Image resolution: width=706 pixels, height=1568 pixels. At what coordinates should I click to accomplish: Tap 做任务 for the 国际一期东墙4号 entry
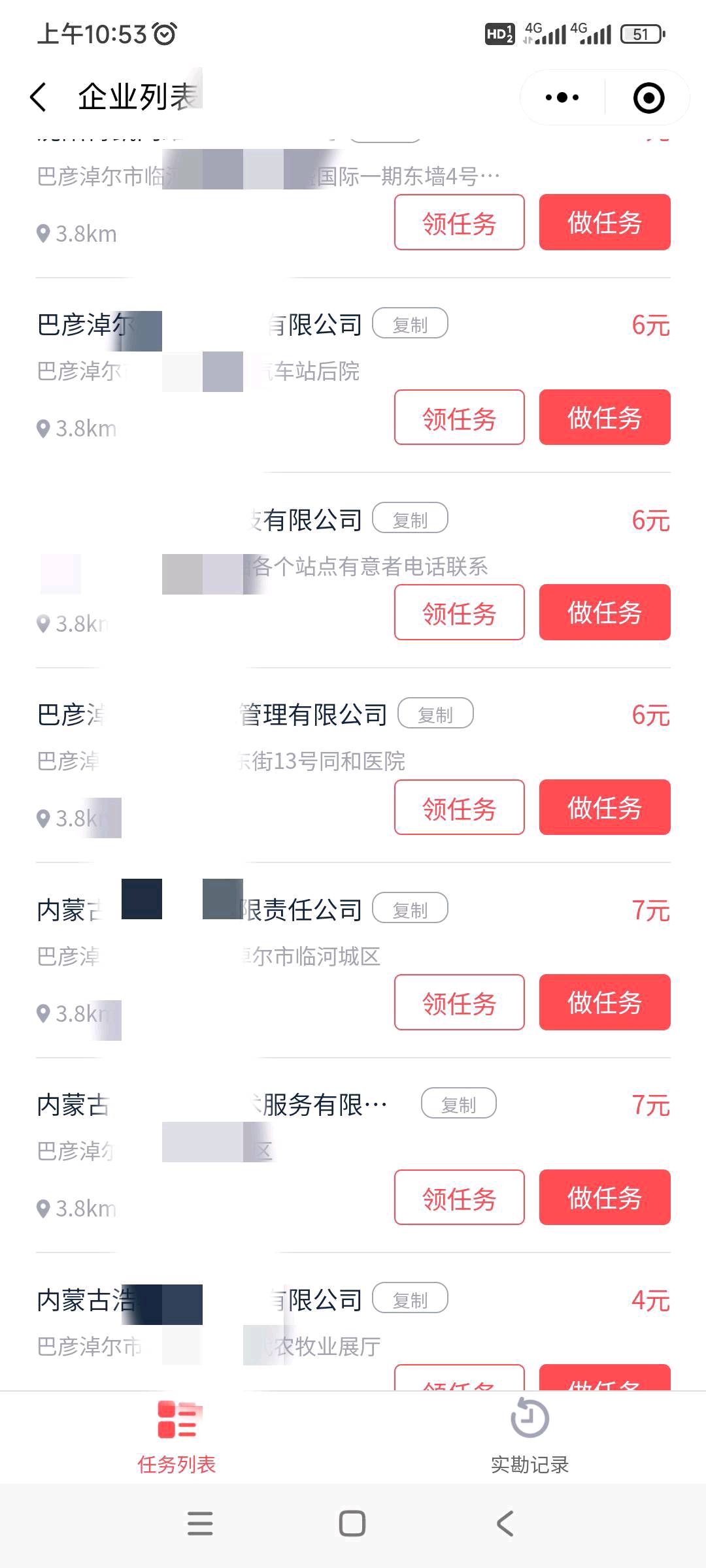tap(605, 223)
